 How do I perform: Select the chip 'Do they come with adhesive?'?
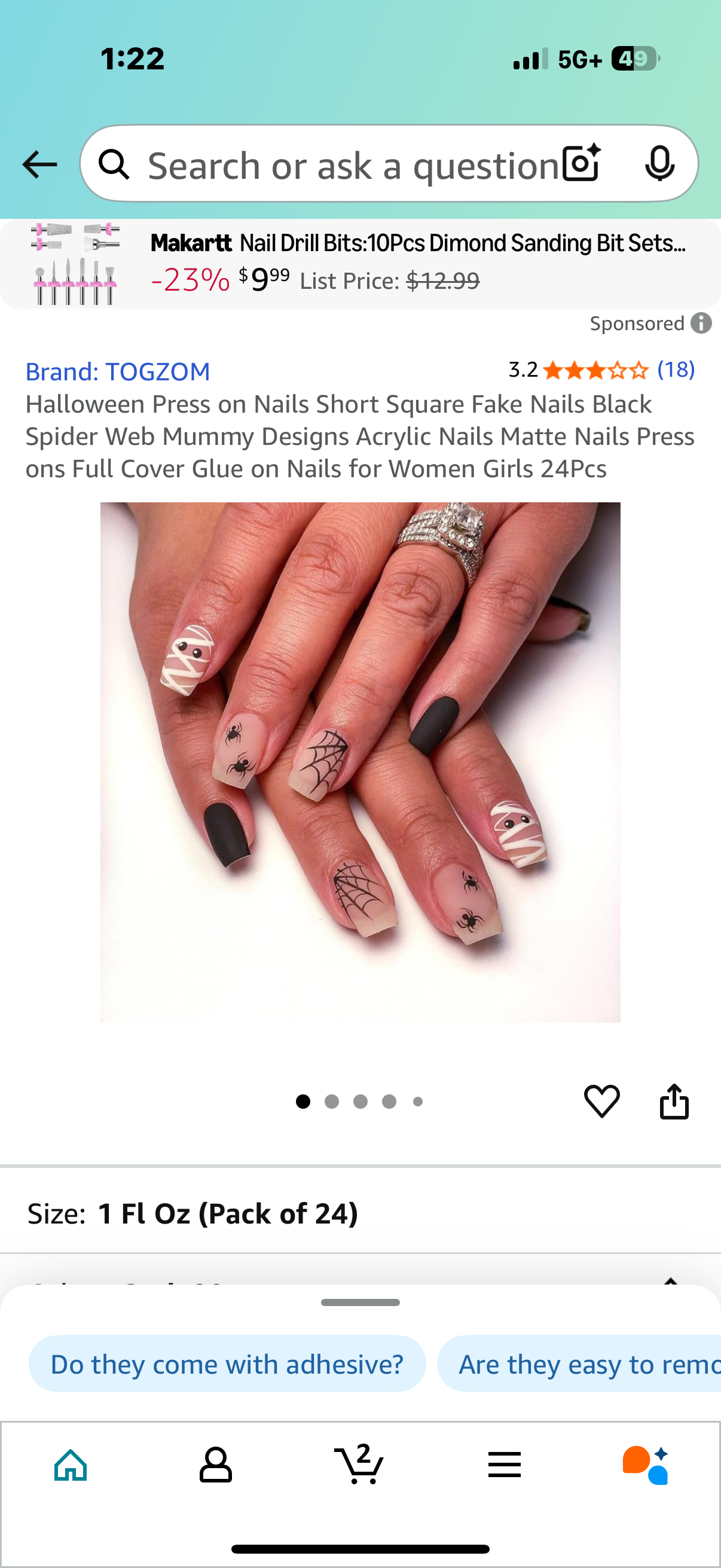[x=227, y=1364]
